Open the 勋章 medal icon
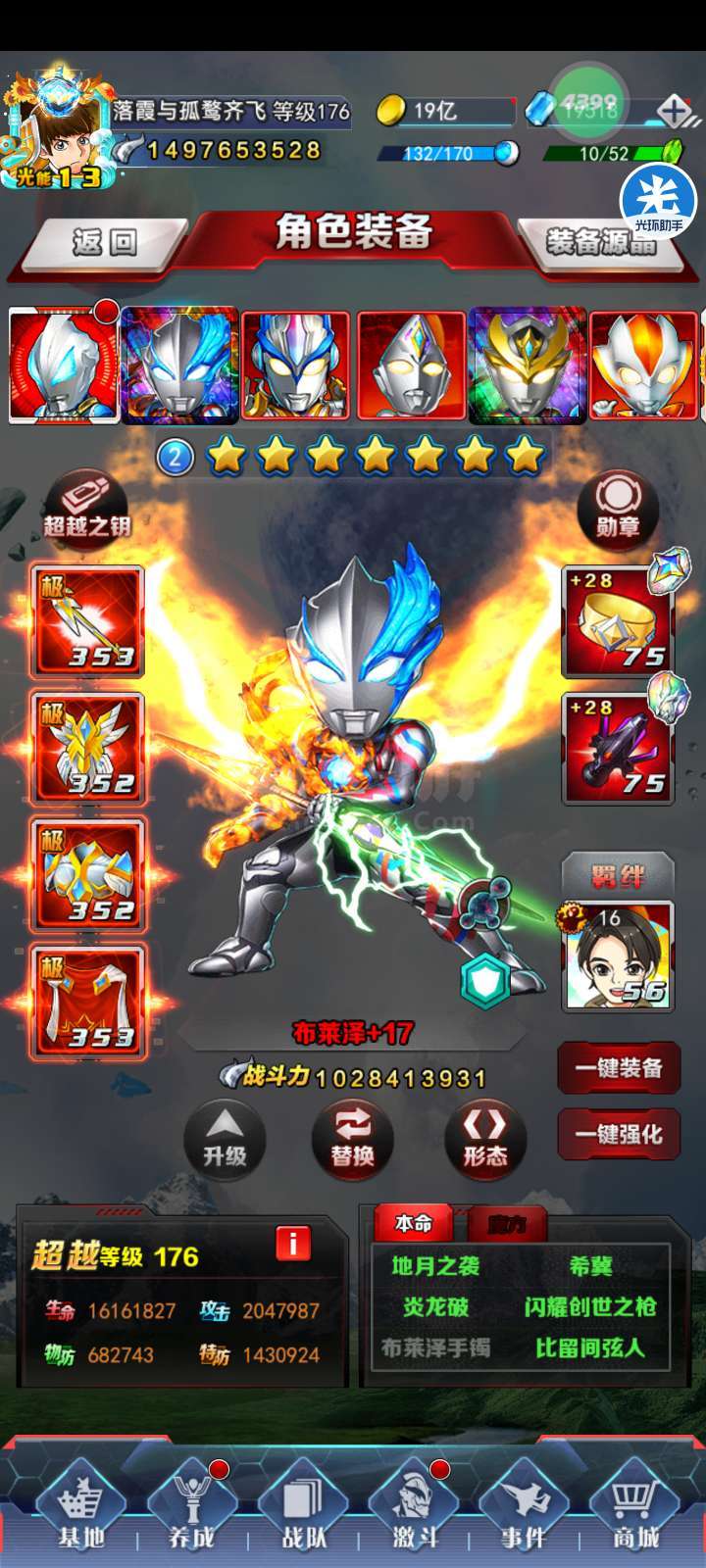This screenshot has width=706, height=1568. pyautogui.click(x=618, y=507)
